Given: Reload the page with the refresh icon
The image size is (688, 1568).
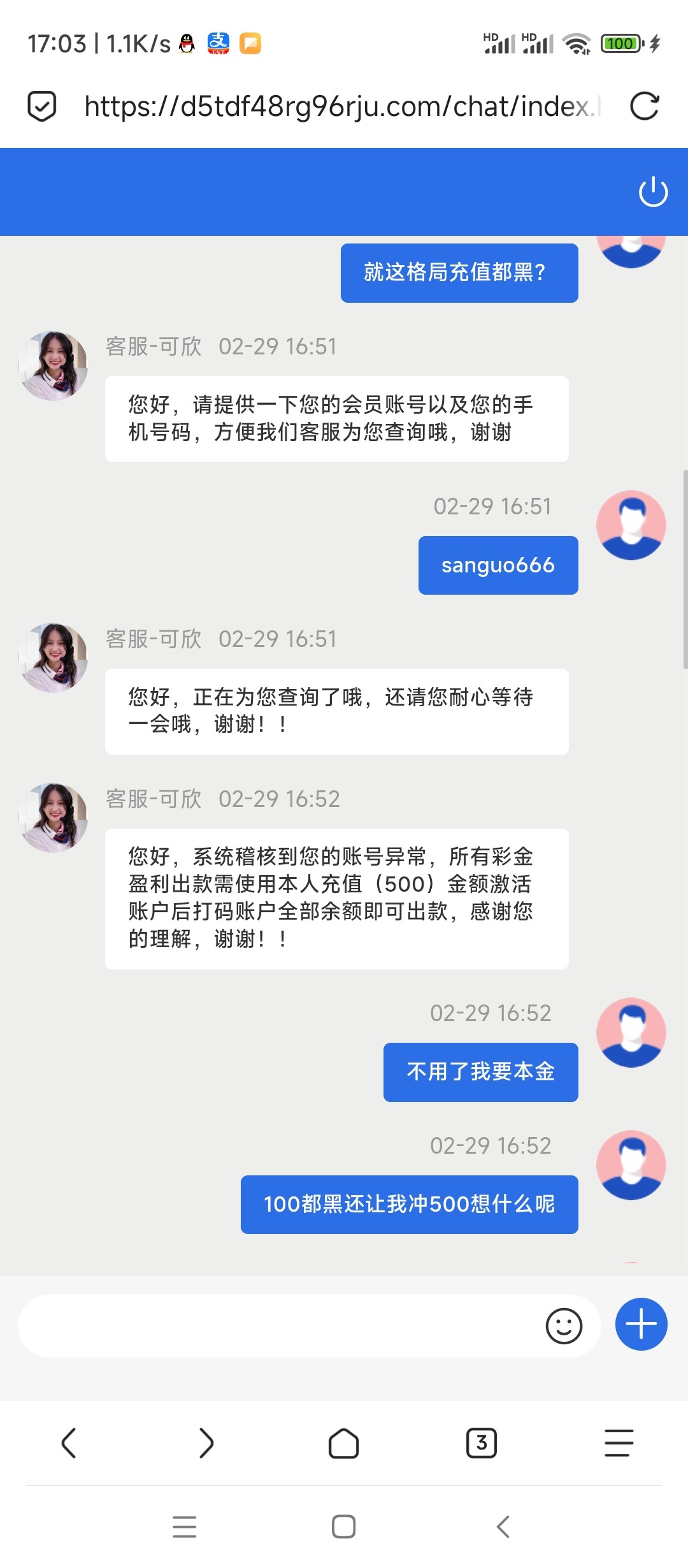Looking at the screenshot, I should [x=644, y=106].
